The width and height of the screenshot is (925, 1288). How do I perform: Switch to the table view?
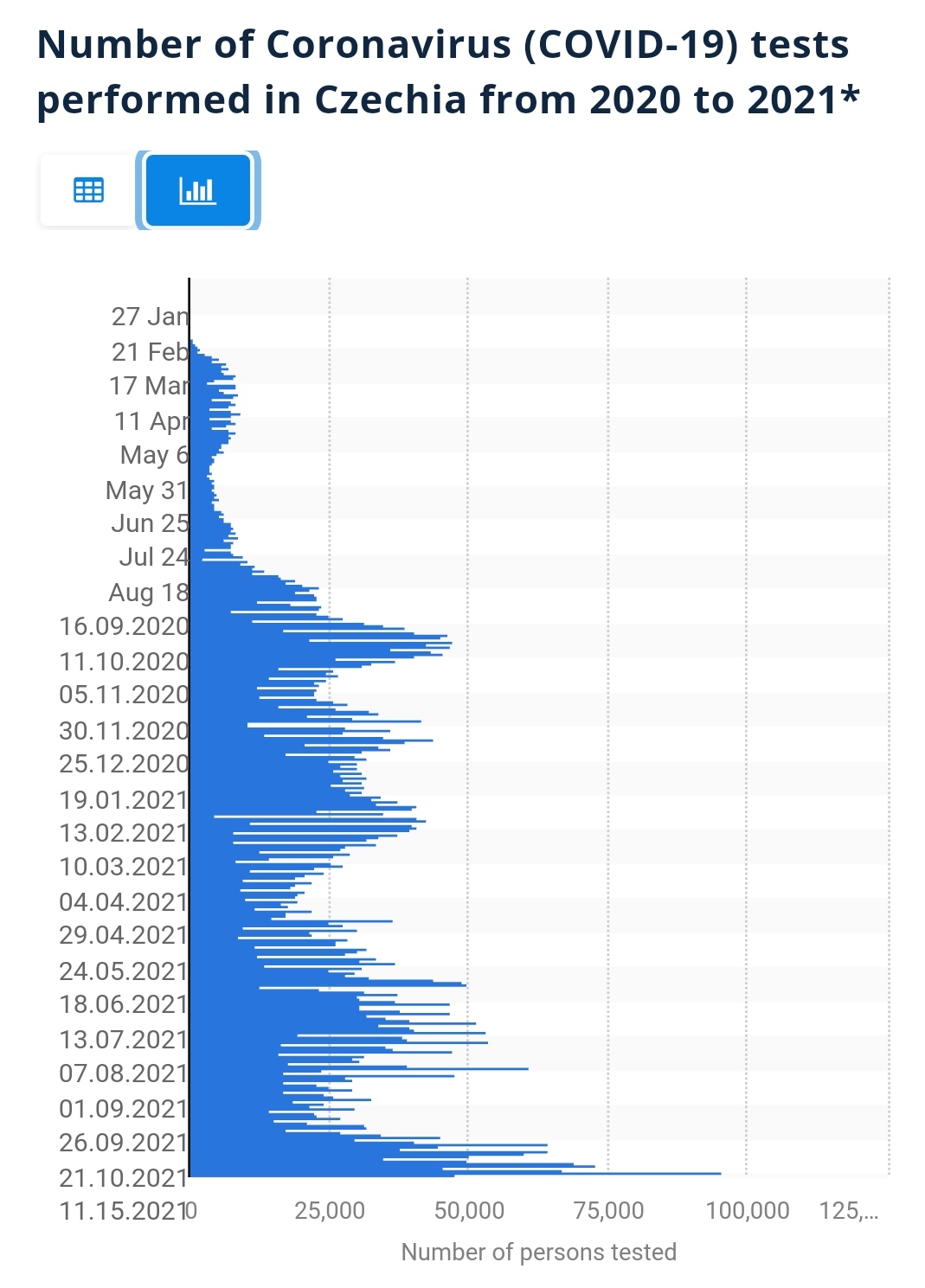click(x=88, y=190)
